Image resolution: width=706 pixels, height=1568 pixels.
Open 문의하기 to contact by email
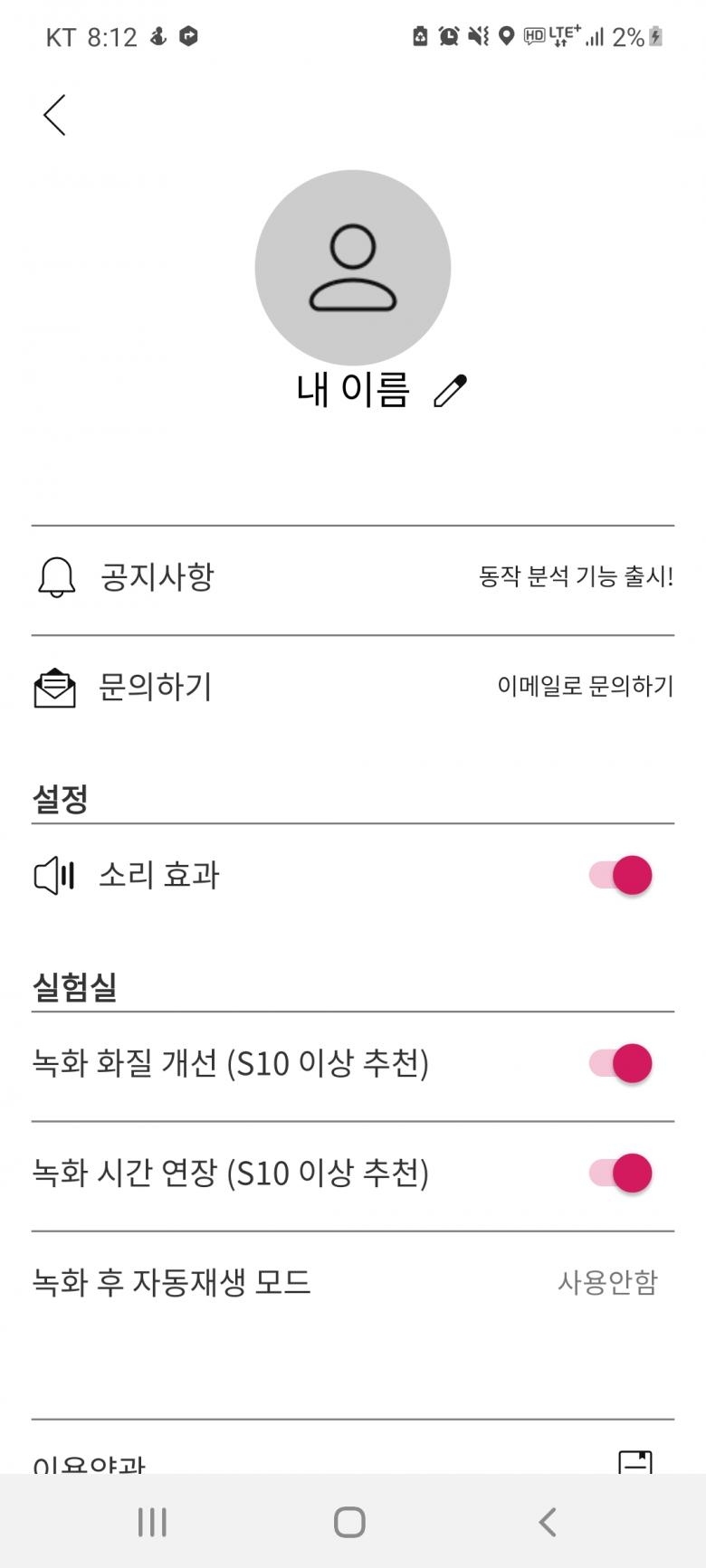pyautogui.click(x=353, y=688)
